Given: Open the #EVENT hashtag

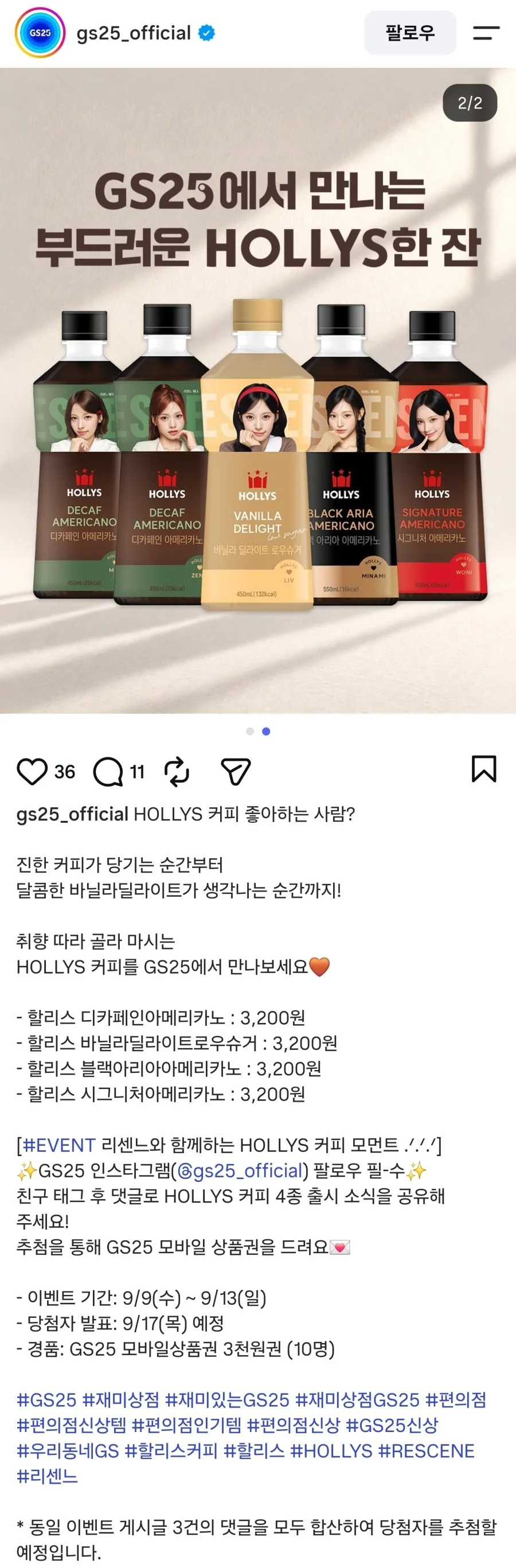Looking at the screenshot, I should (59, 1145).
